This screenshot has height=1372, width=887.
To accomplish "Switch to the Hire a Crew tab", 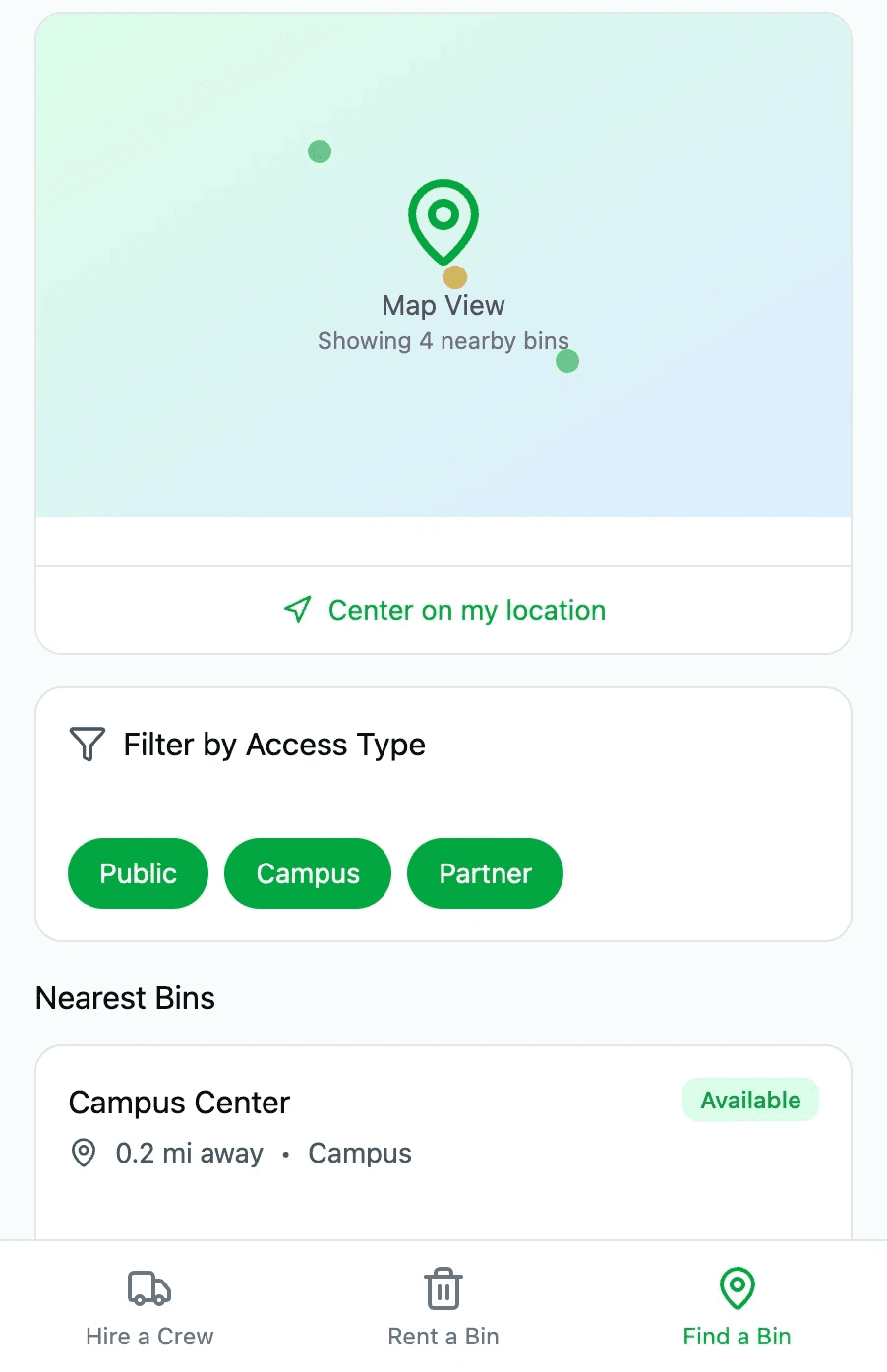I will click(149, 1306).
